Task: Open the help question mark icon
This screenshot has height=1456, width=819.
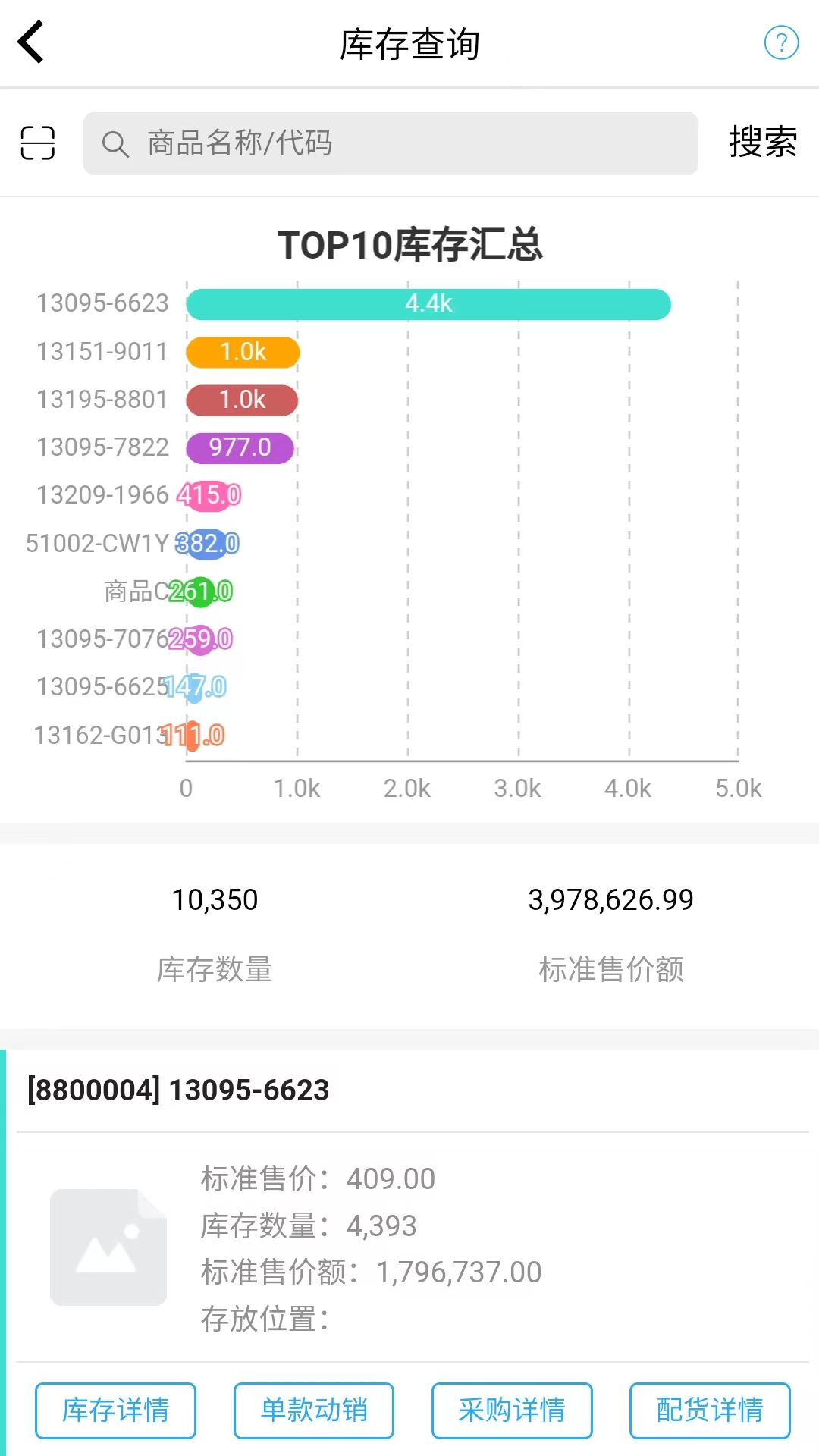Action: tap(782, 43)
